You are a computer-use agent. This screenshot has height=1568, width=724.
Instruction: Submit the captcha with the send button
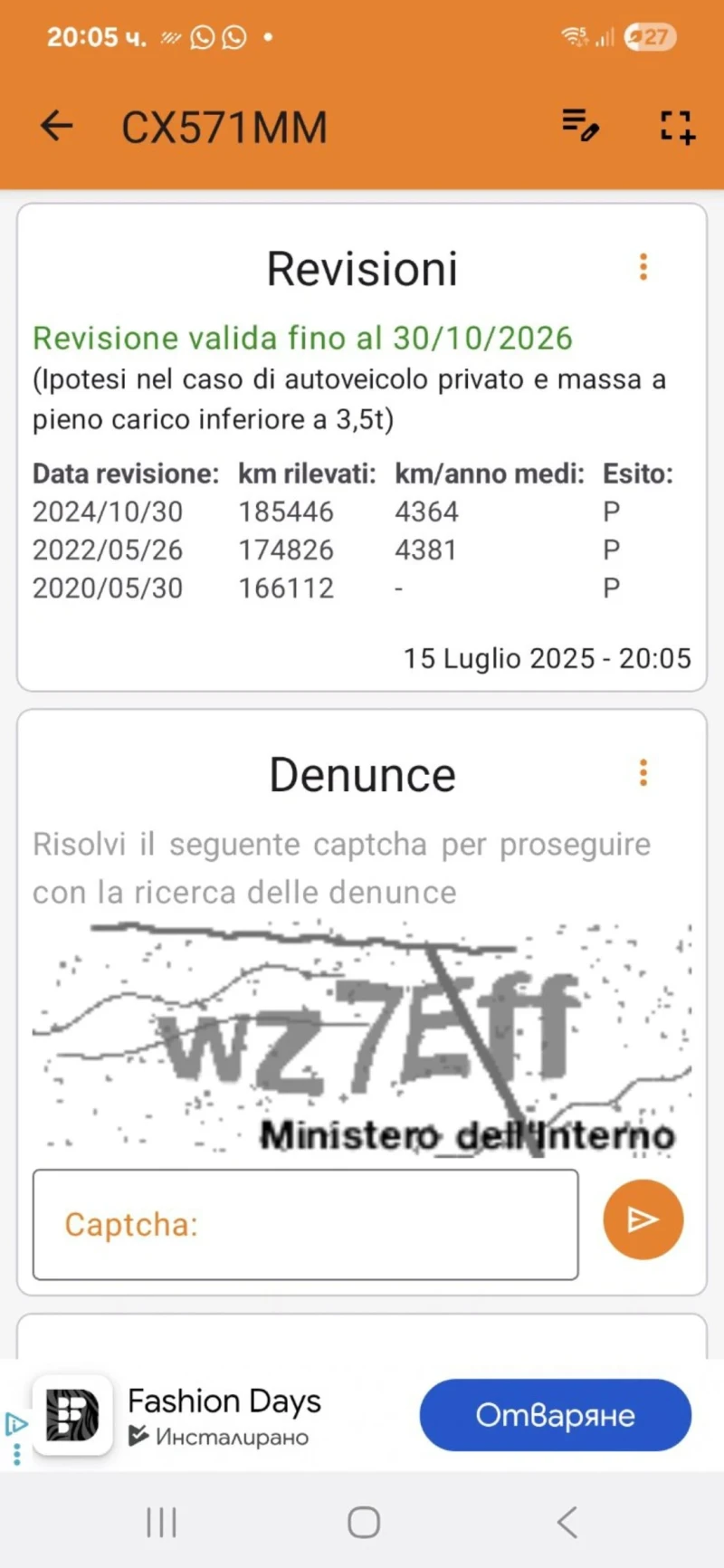pos(643,1219)
